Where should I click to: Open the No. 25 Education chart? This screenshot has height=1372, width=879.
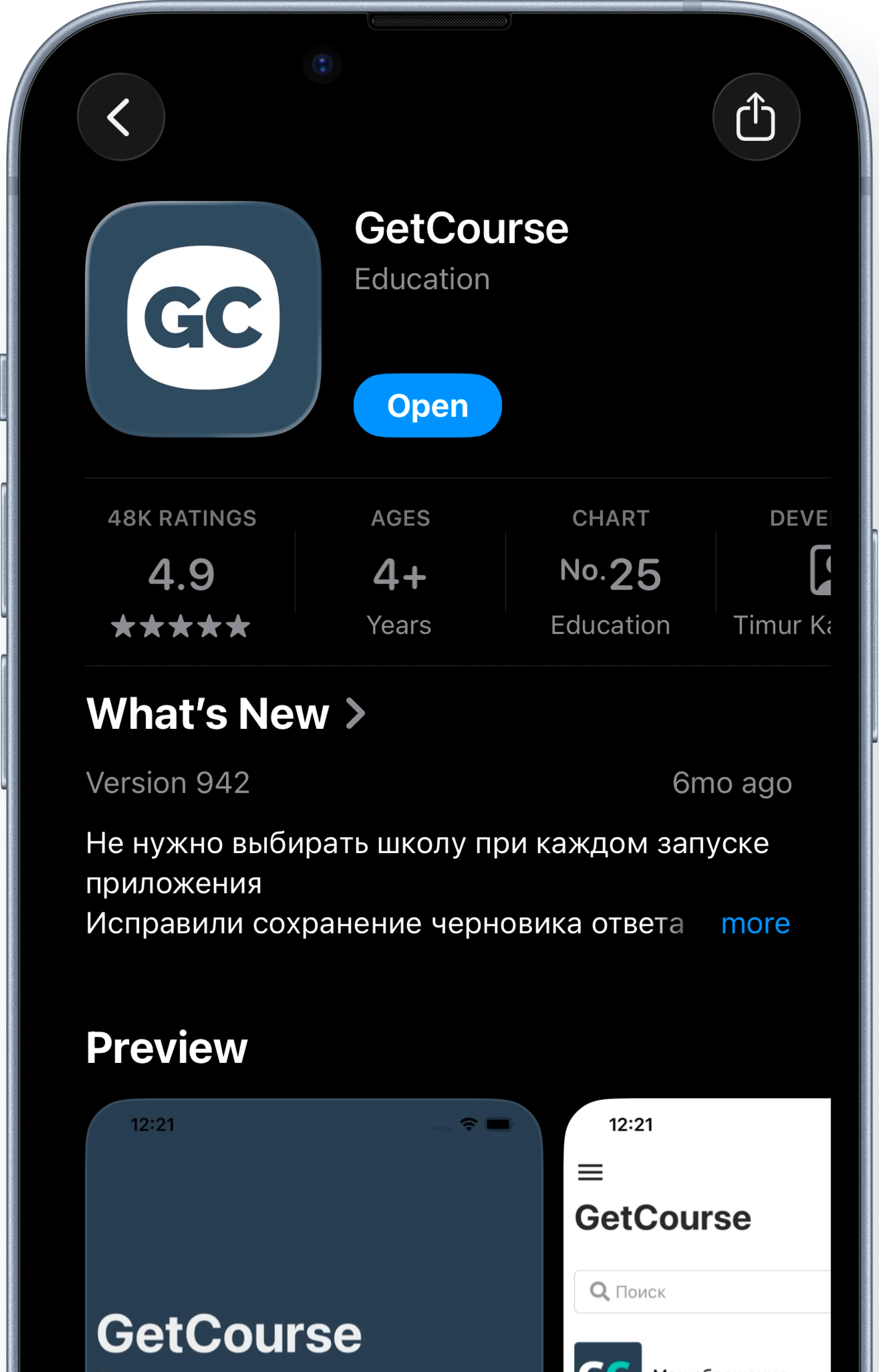tap(610, 573)
